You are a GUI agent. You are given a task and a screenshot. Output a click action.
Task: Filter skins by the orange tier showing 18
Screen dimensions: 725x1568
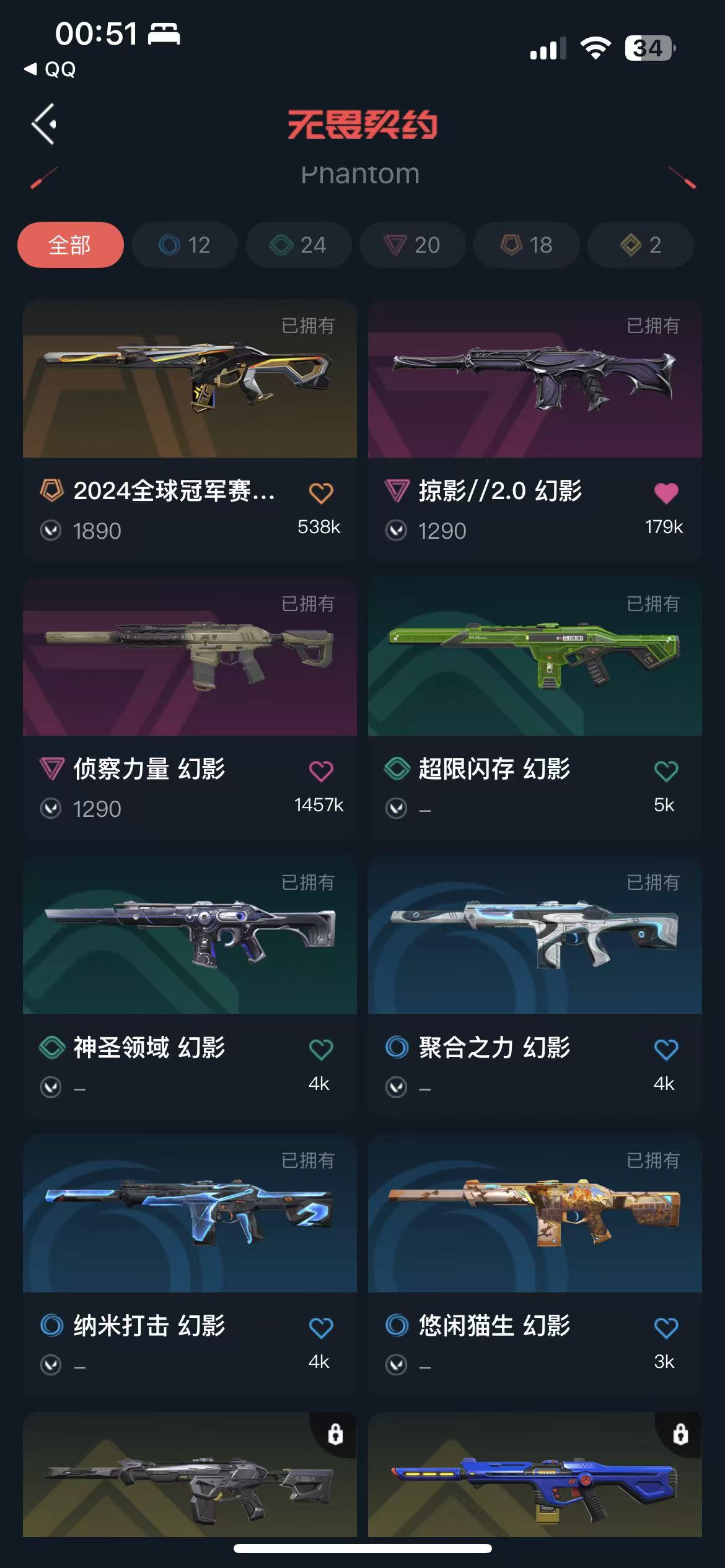click(527, 245)
